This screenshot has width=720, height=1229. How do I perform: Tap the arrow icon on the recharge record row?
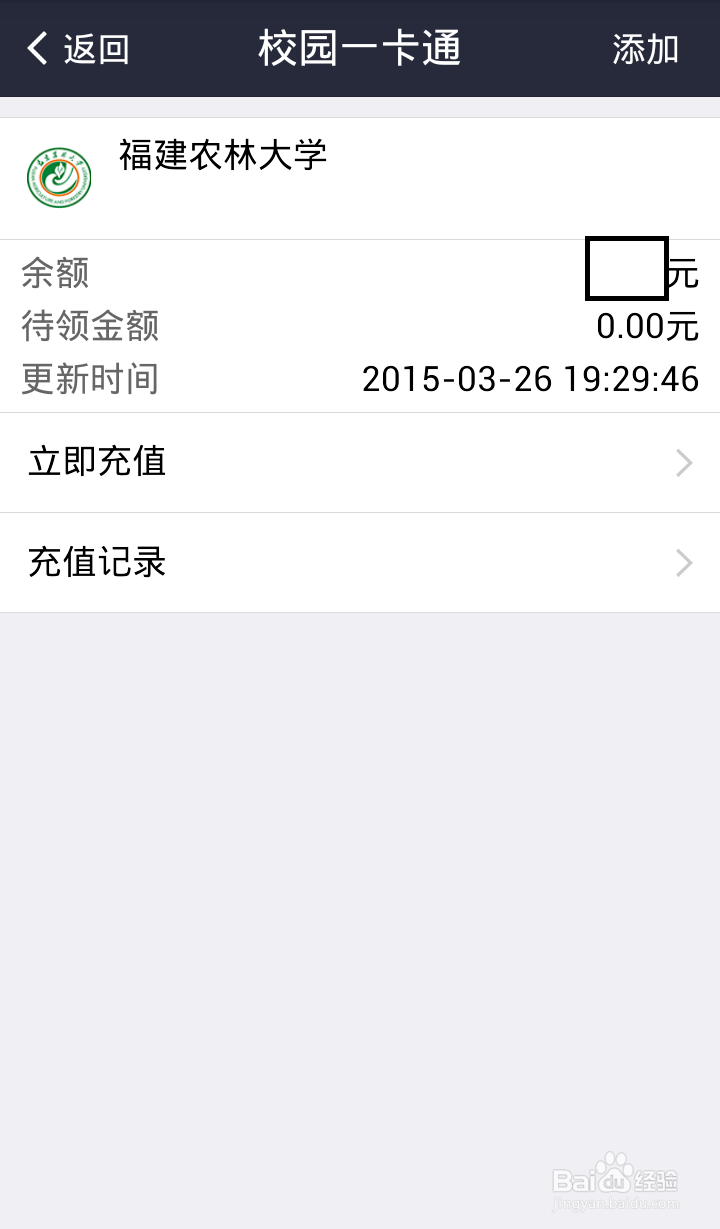[x=684, y=563]
